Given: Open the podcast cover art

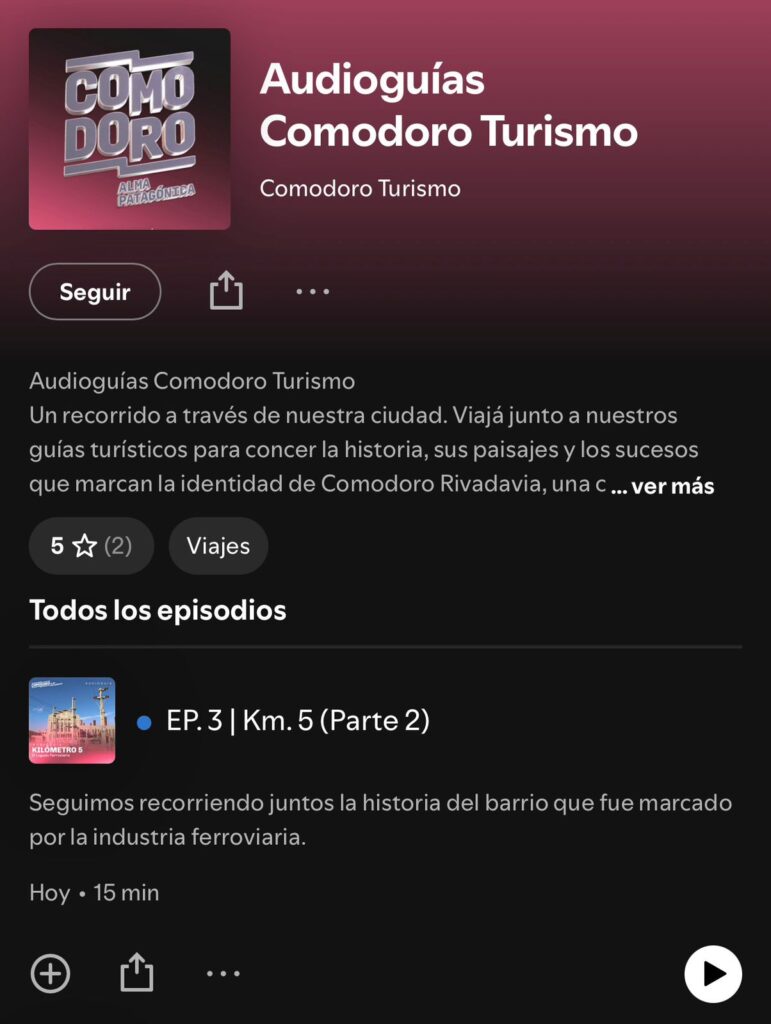Looking at the screenshot, I should 130,129.
